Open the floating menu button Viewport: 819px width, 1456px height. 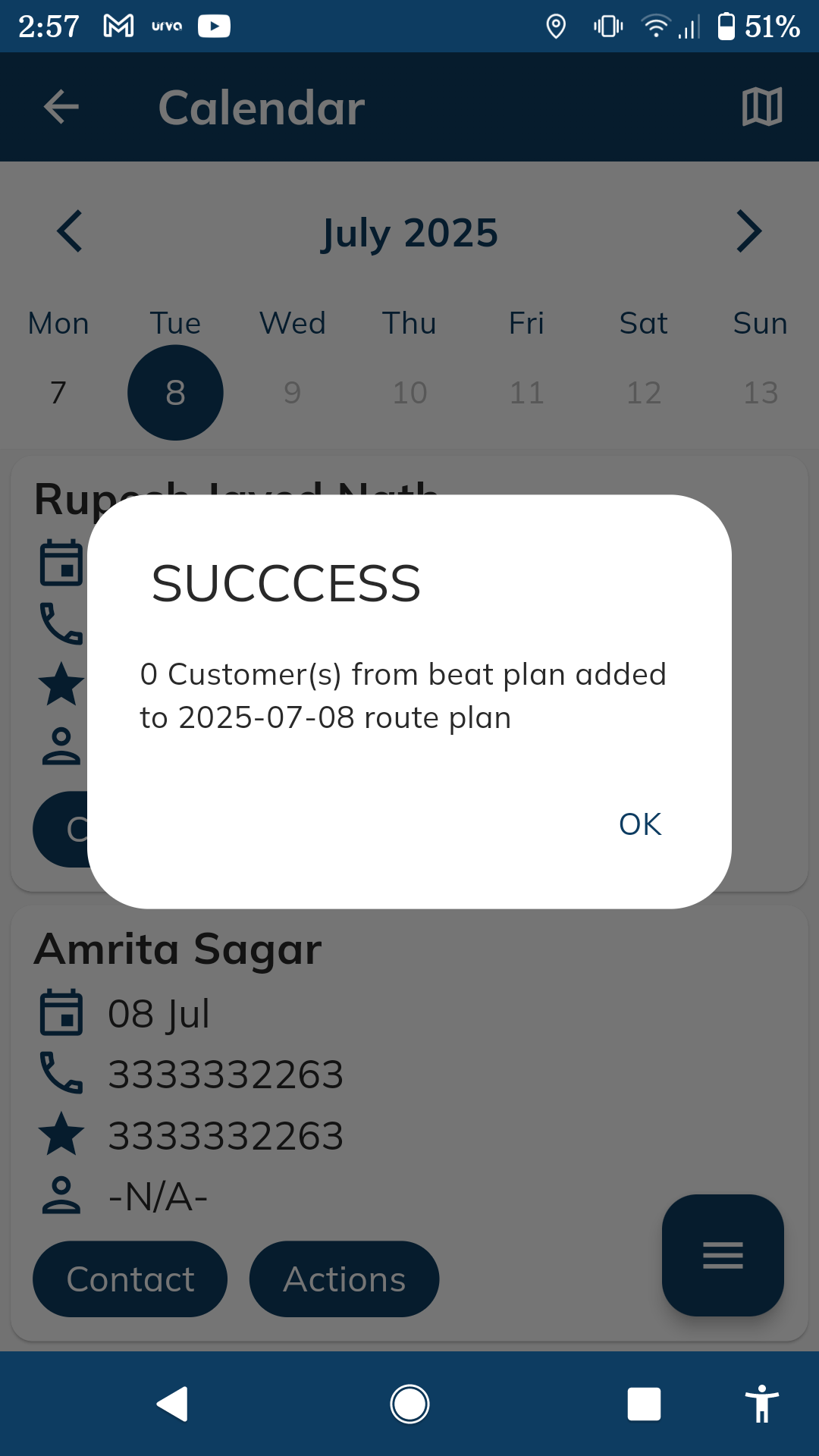pos(723,1255)
